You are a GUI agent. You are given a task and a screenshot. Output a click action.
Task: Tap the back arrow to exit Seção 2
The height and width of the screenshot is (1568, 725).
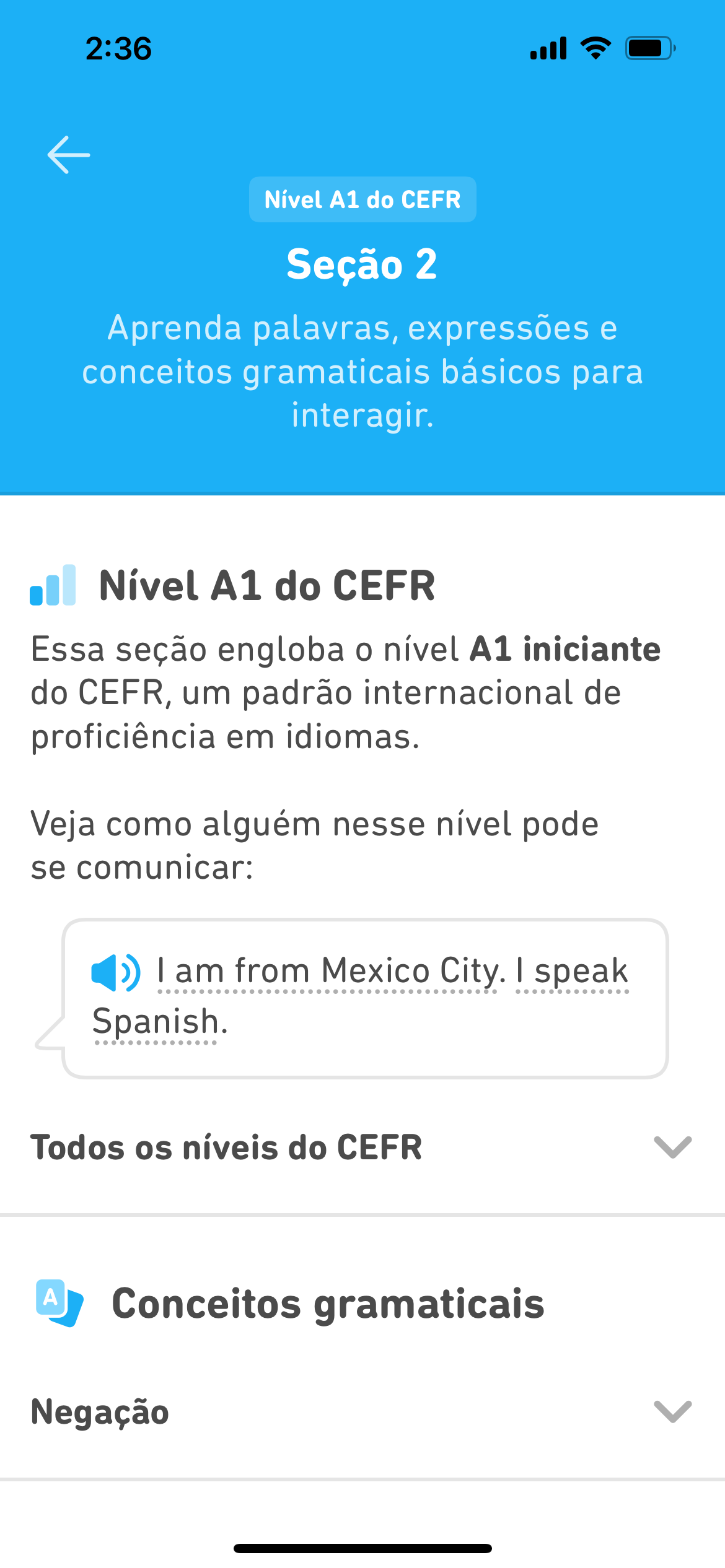coord(68,155)
